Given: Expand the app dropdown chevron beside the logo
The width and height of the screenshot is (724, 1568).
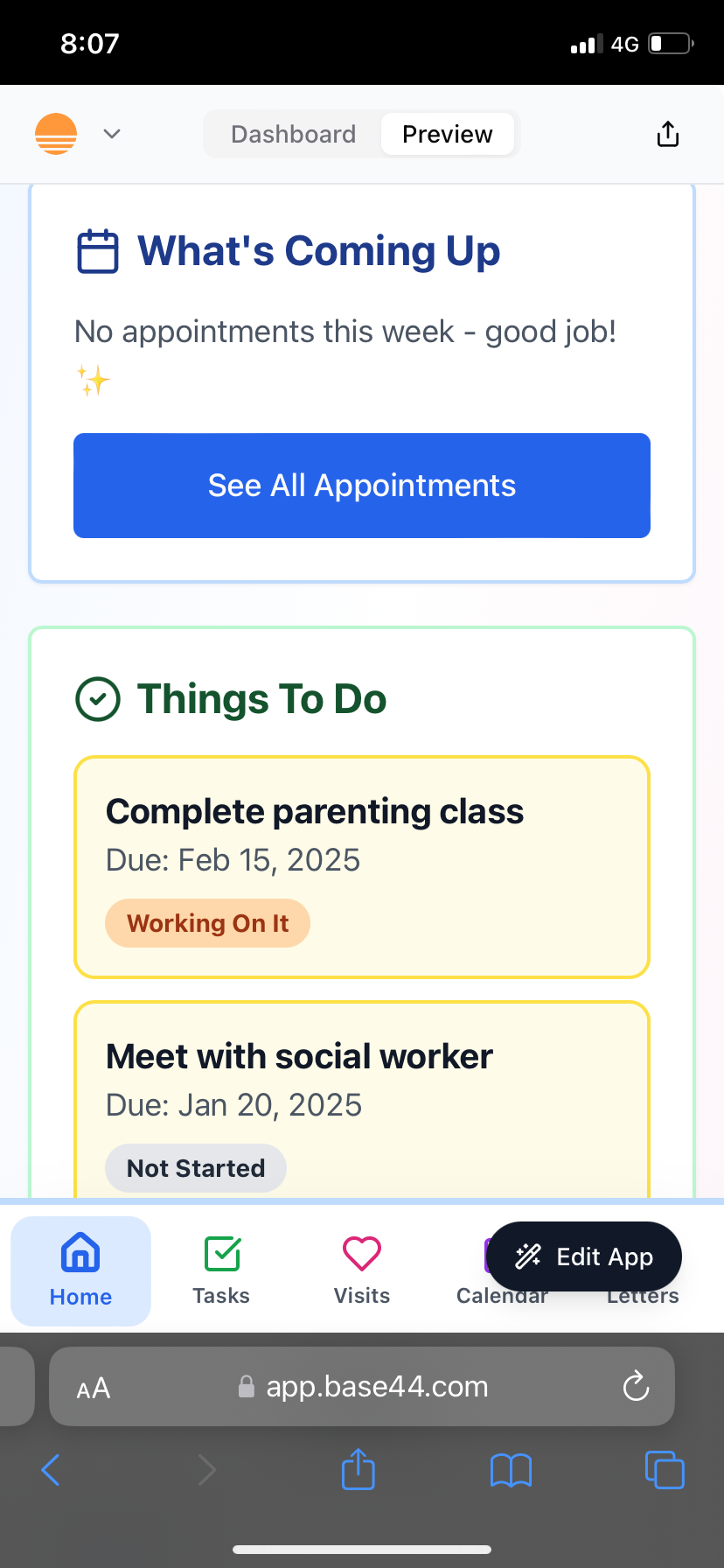Looking at the screenshot, I should coord(112,134).
